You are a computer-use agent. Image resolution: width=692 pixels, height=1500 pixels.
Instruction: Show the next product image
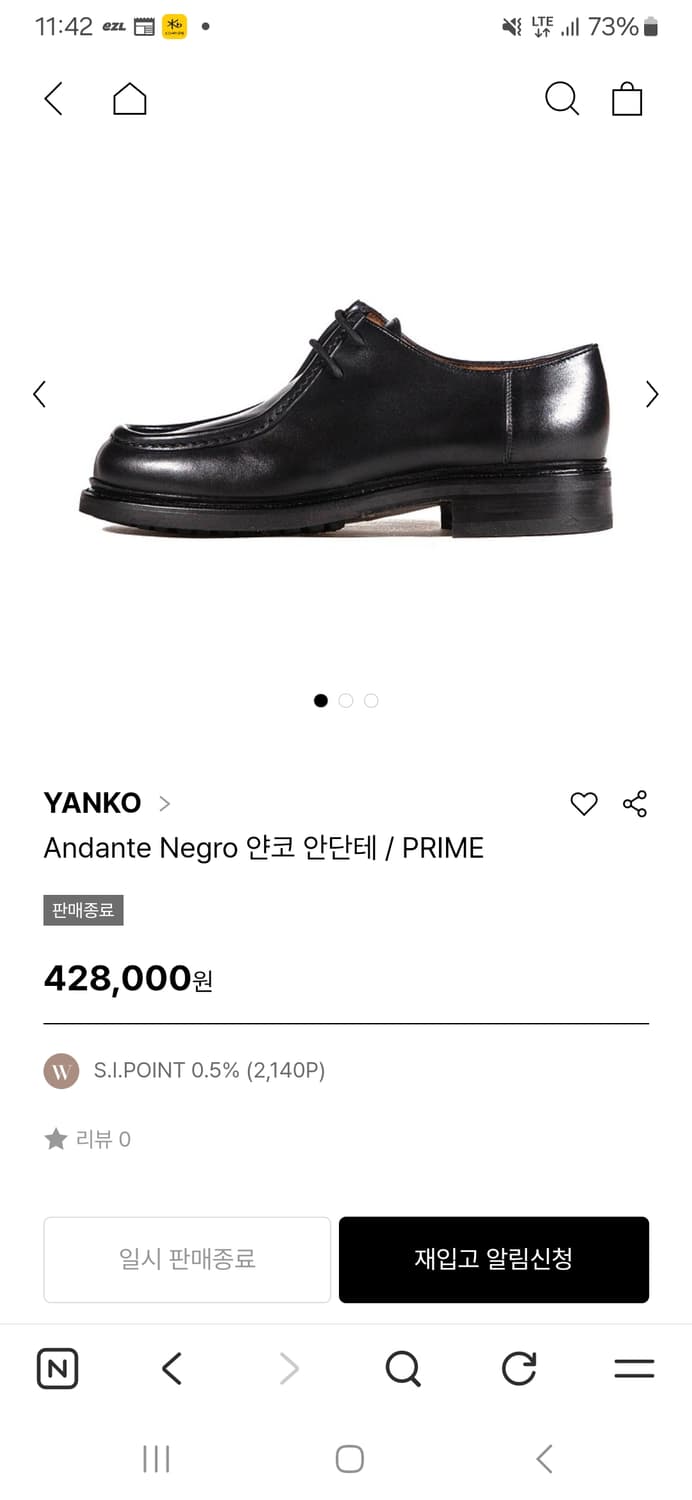click(652, 394)
